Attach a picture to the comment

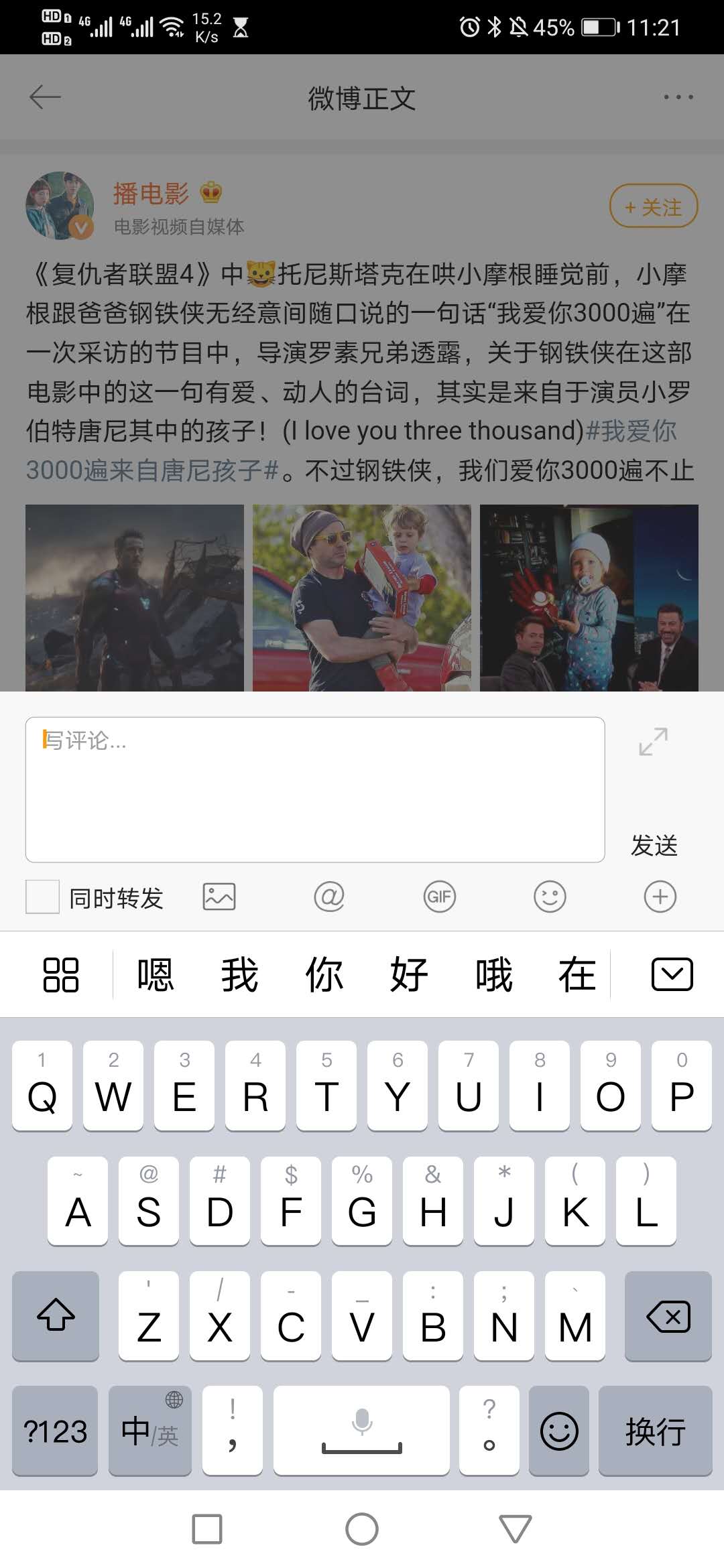pyautogui.click(x=219, y=897)
